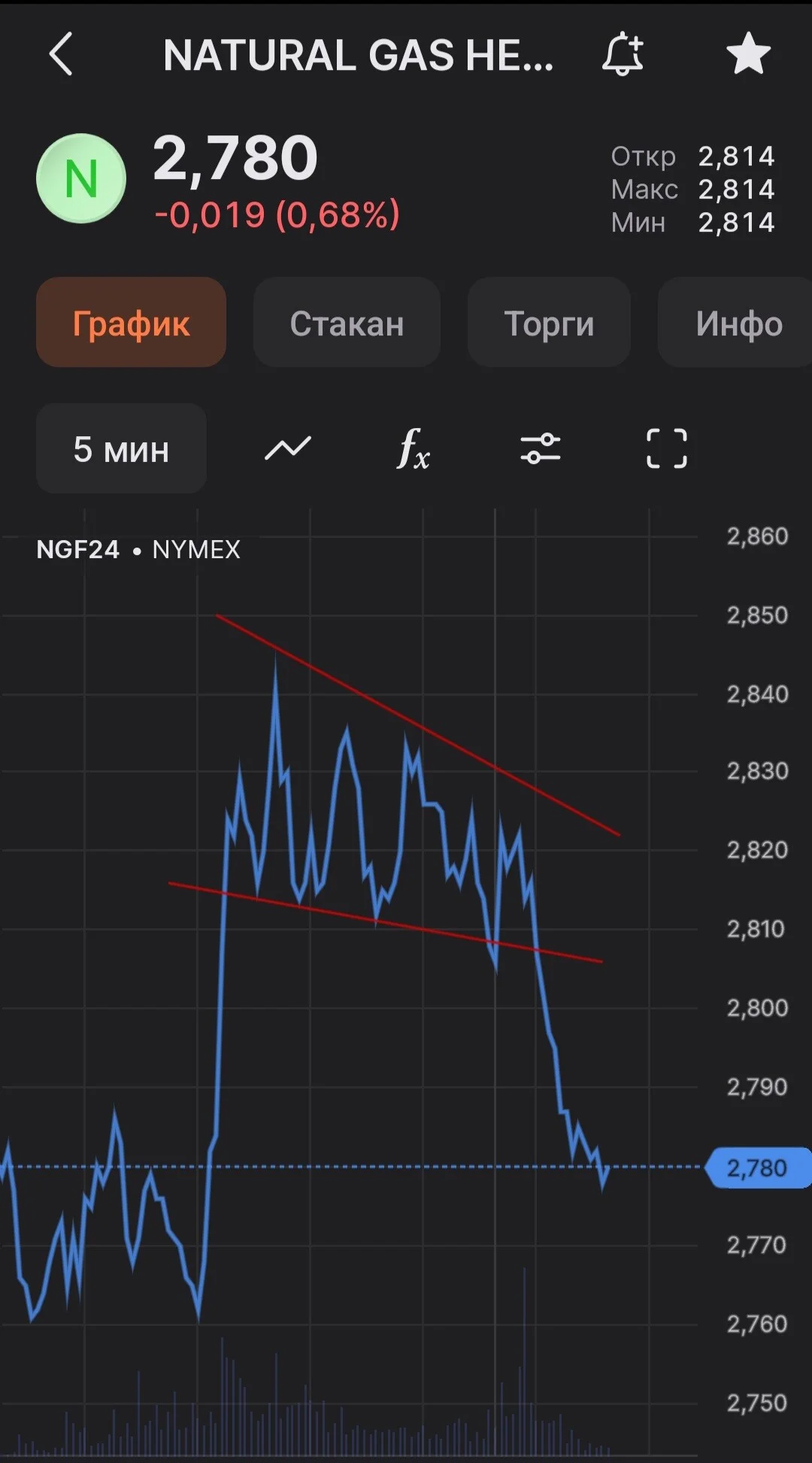Open chart settings sliders icon

click(x=541, y=448)
